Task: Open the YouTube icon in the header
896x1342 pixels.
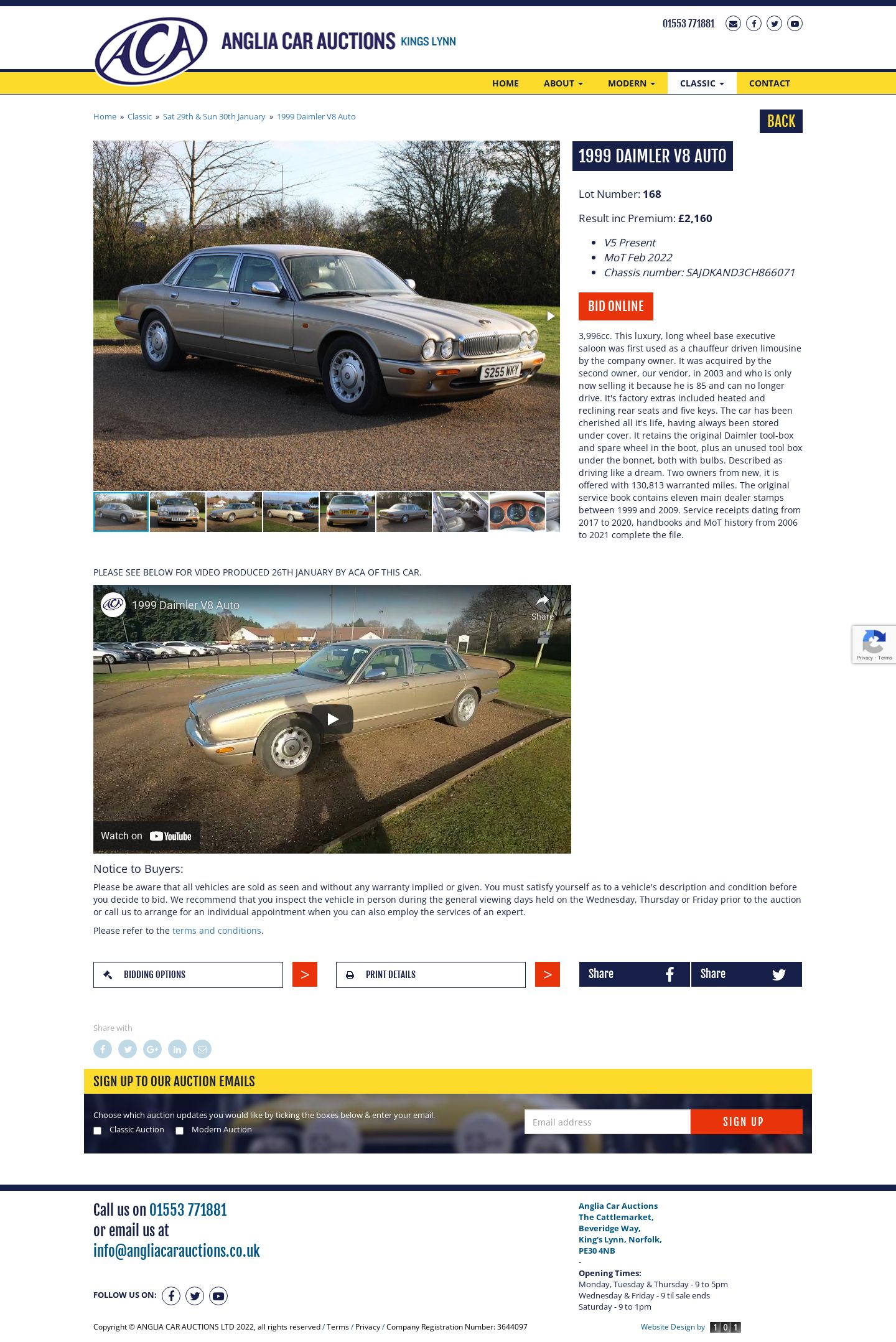Action: point(795,24)
